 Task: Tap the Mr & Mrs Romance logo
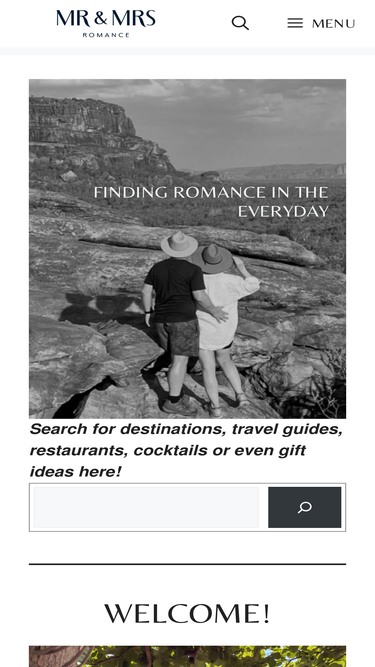click(106, 23)
